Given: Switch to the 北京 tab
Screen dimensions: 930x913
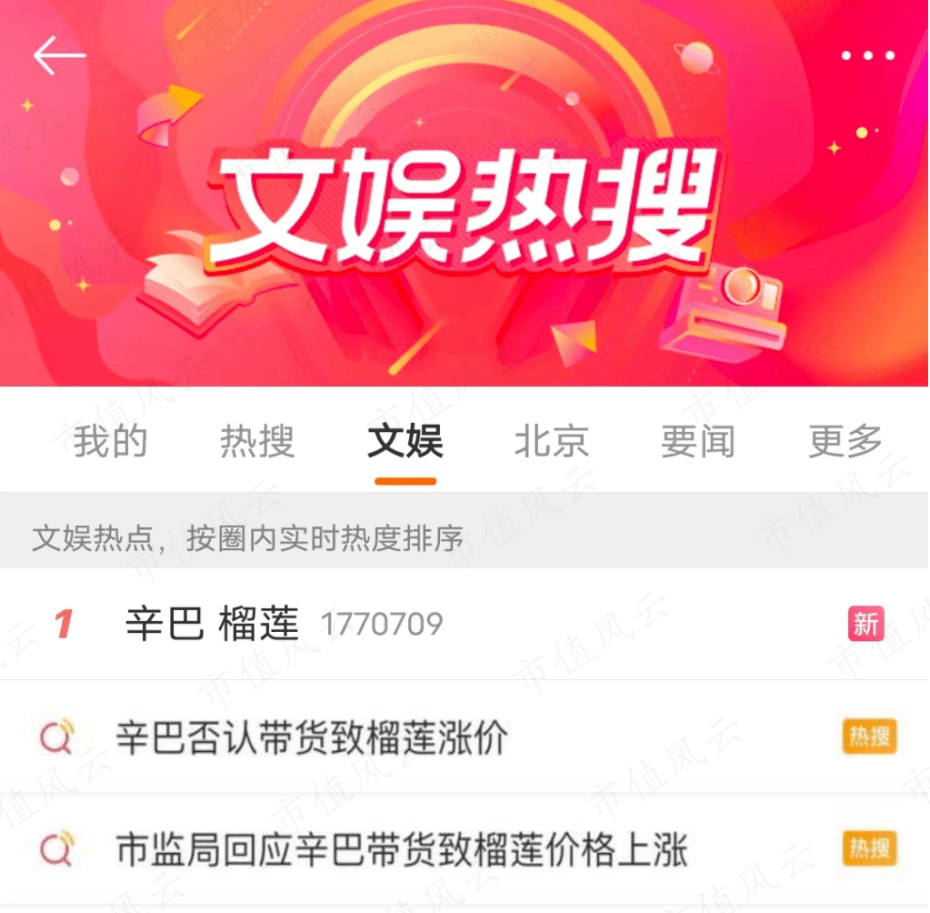Looking at the screenshot, I should (x=551, y=441).
